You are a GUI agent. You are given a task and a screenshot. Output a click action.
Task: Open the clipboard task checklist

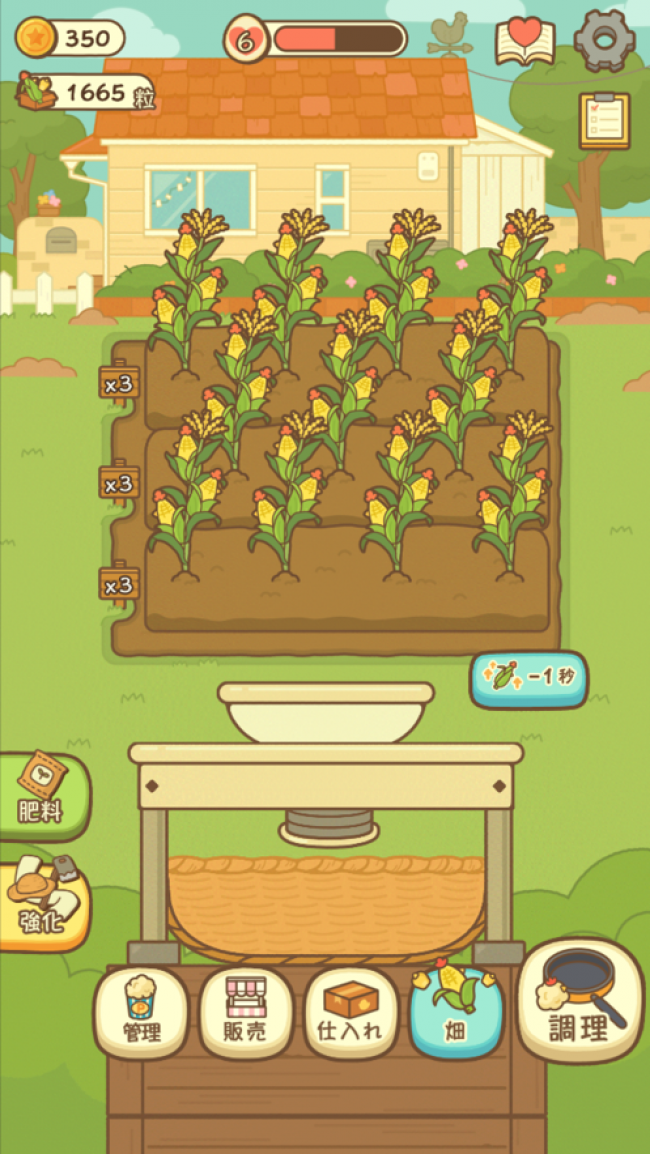(x=604, y=120)
